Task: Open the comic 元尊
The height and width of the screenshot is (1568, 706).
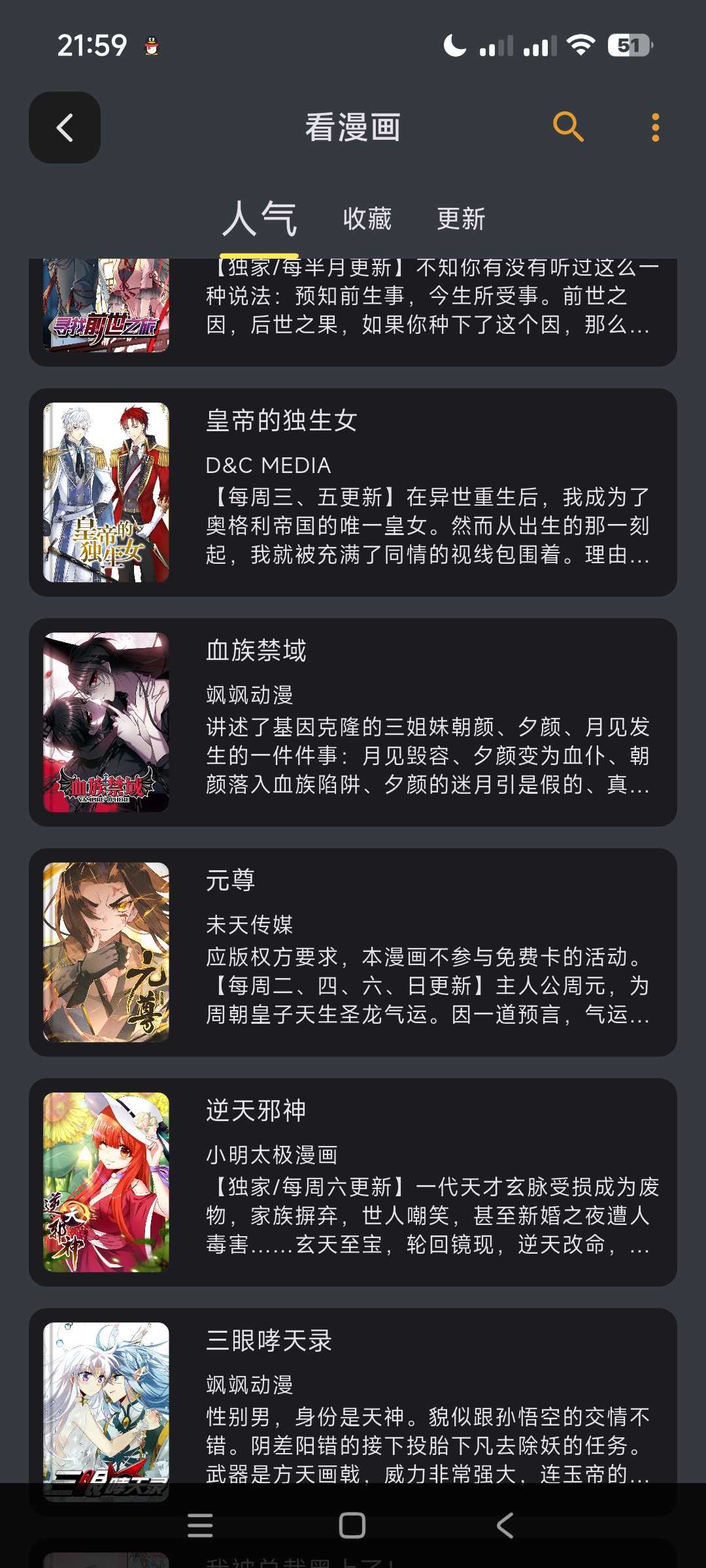Action: coord(353,952)
